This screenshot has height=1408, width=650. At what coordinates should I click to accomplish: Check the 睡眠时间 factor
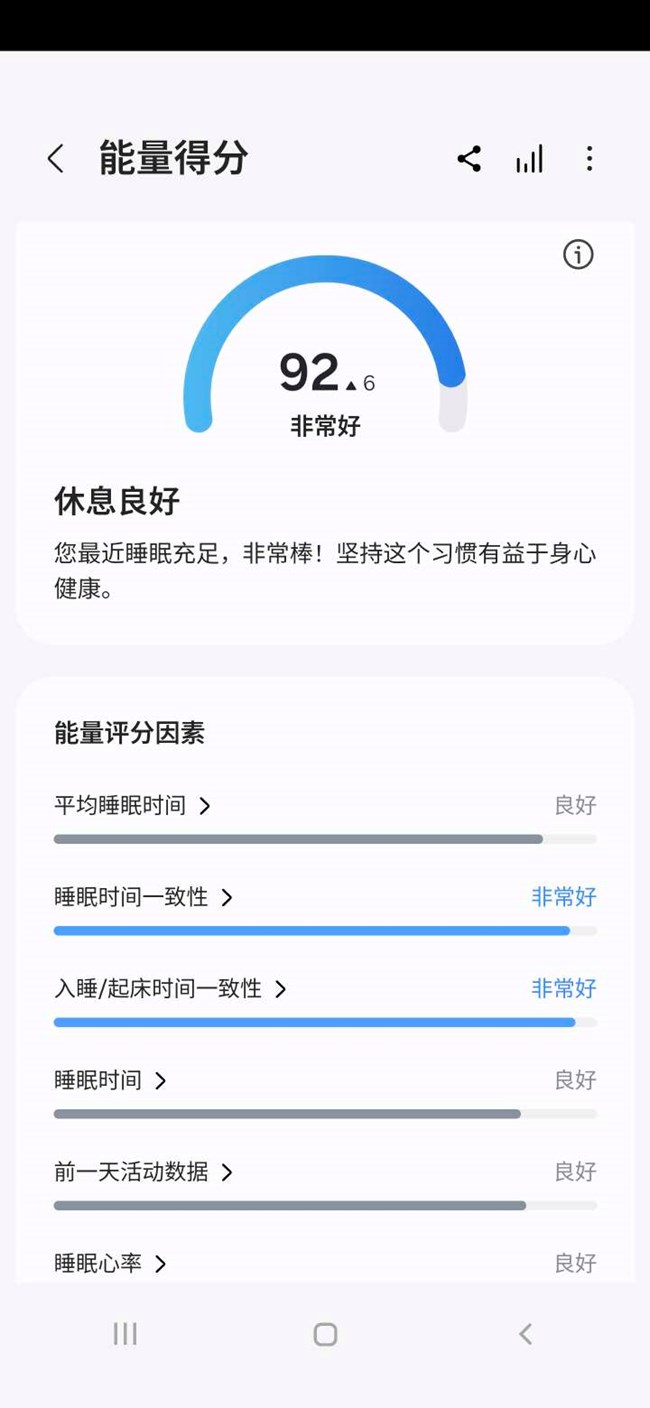110,1080
